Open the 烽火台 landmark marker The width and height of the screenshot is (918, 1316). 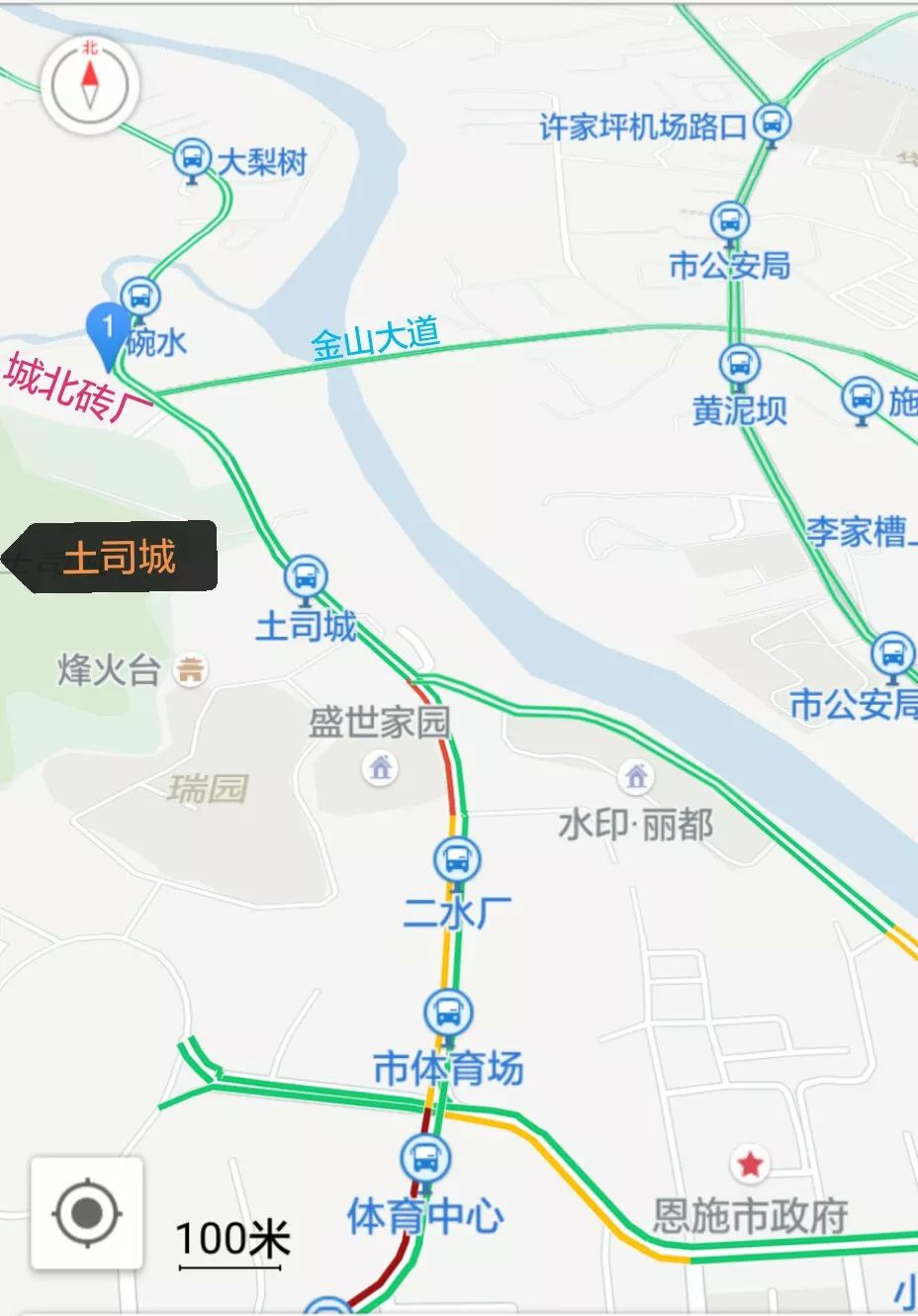click(x=191, y=671)
